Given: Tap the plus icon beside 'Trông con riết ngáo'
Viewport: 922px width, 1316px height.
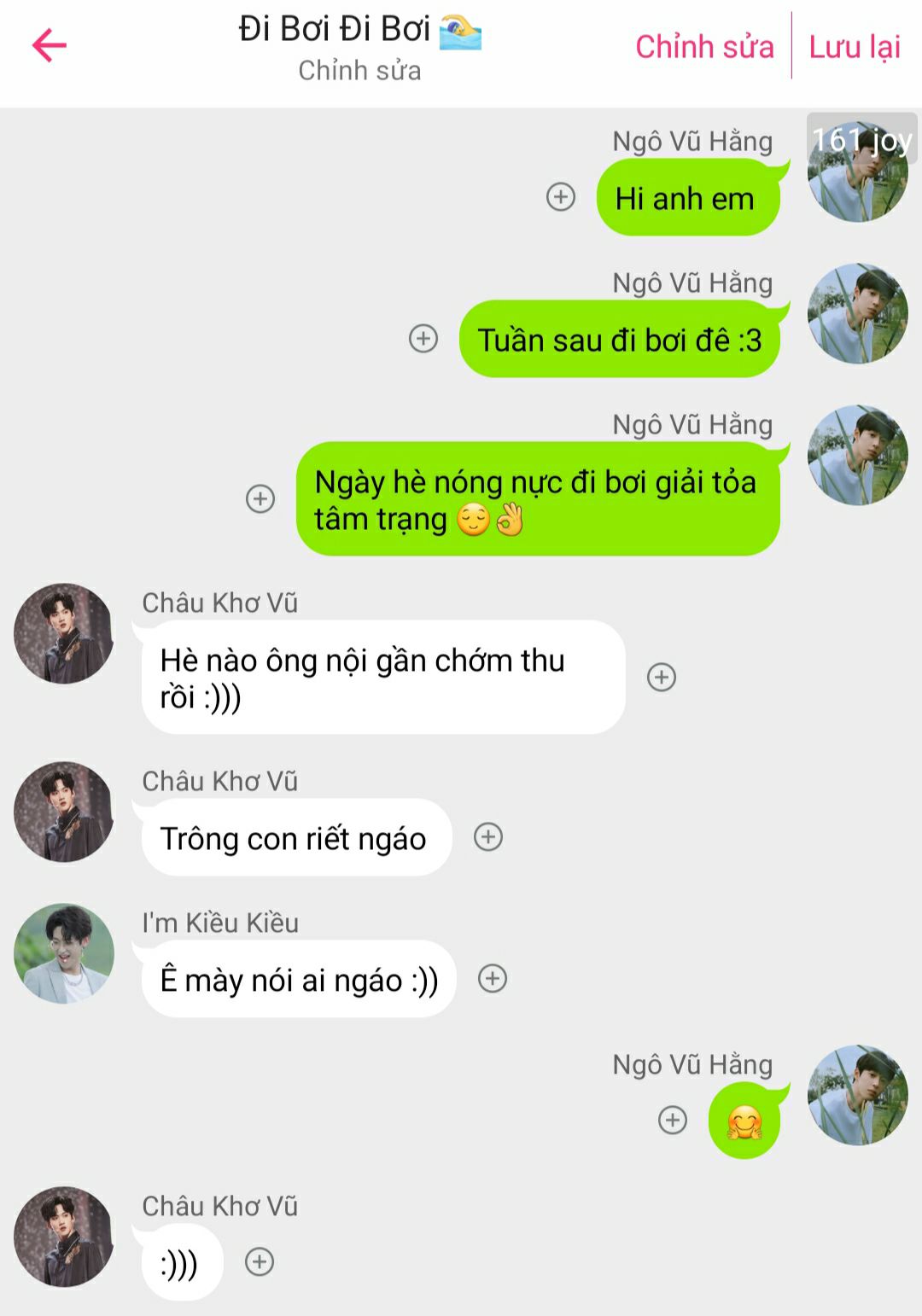Looking at the screenshot, I should click(x=488, y=836).
